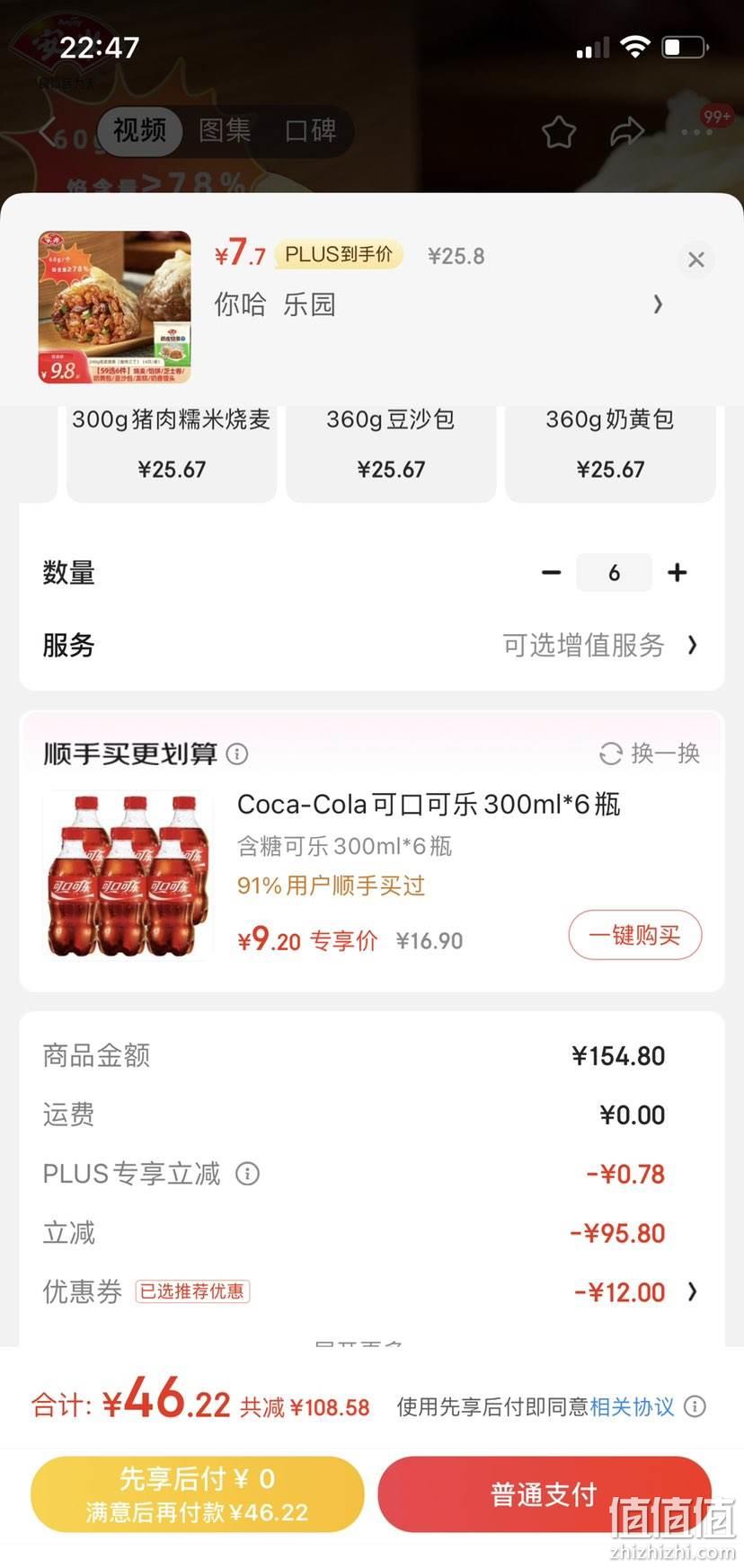Show PLUS专享立减 info details
Screen dimensions: 744x1568
tap(247, 1173)
